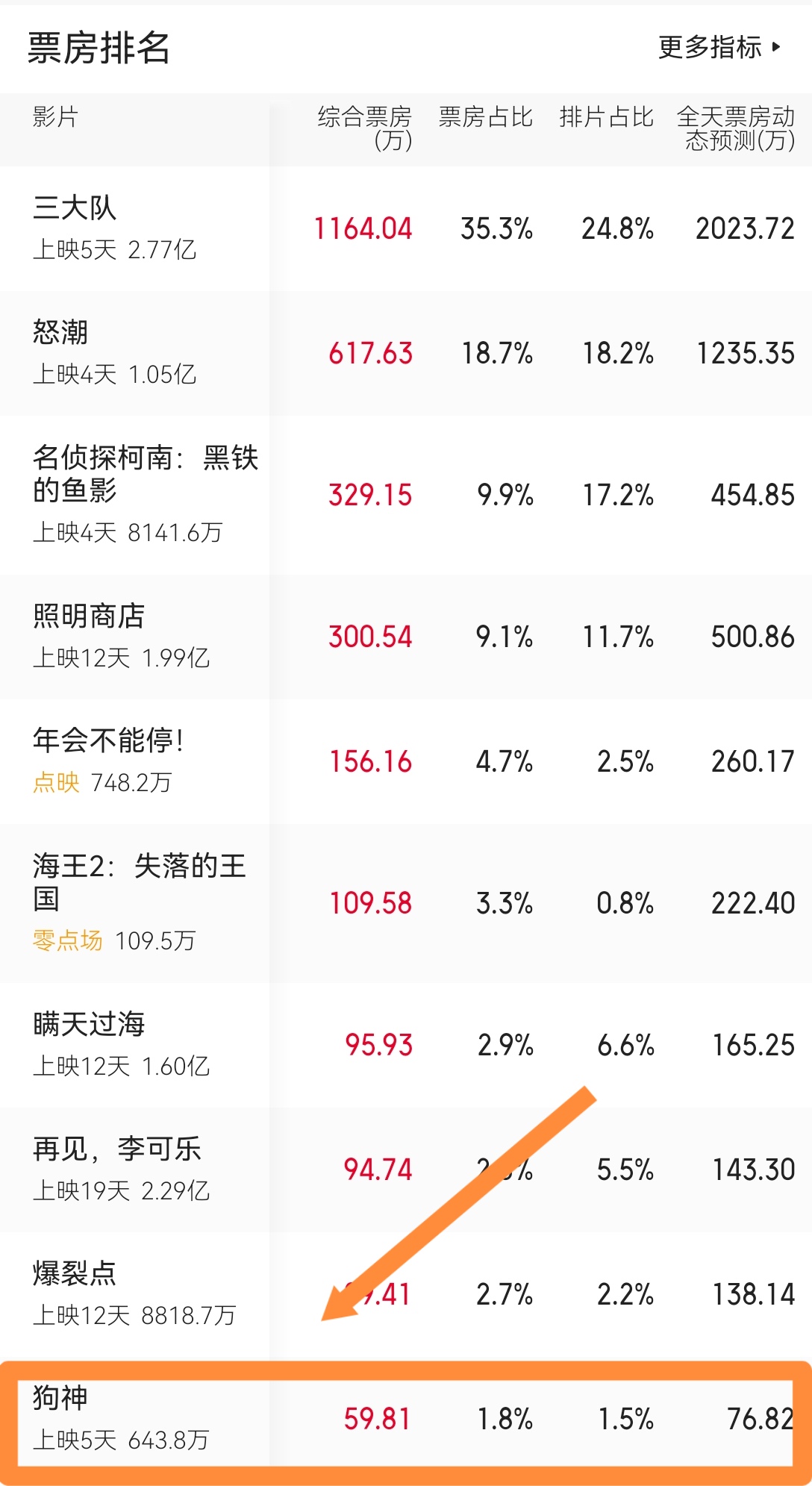Open the 三大队 movie row
The height and width of the screenshot is (1486, 812).
406,228
